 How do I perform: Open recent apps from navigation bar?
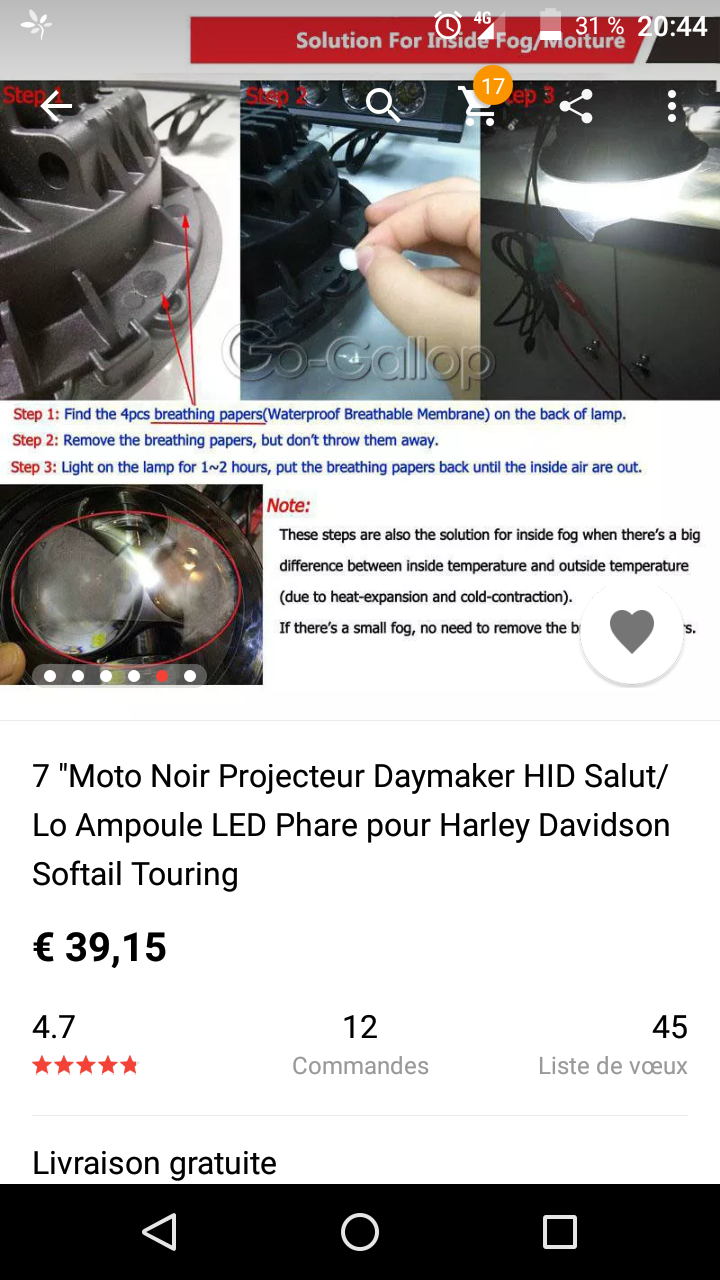(x=560, y=1232)
